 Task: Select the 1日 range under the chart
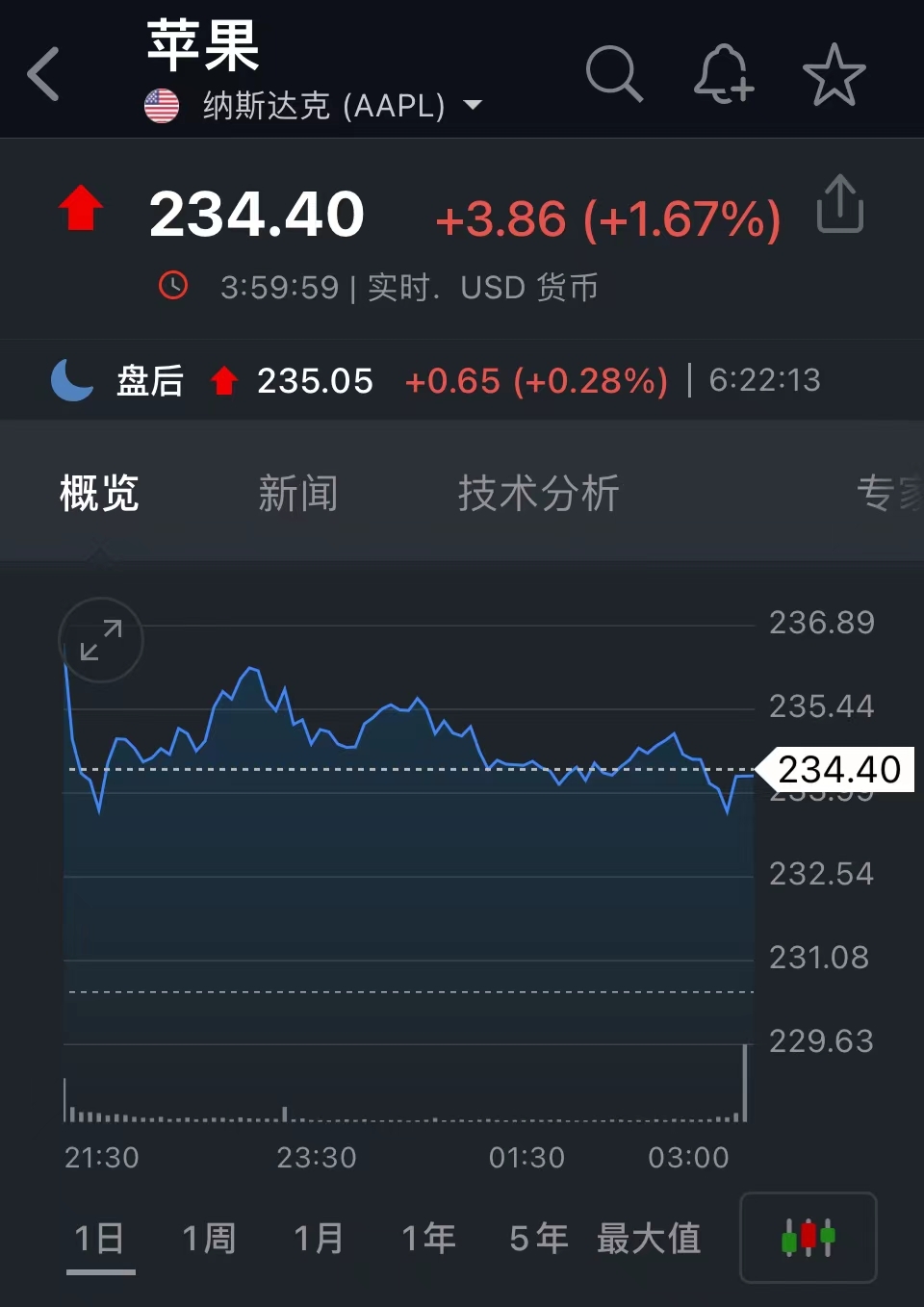[101, 1238]
